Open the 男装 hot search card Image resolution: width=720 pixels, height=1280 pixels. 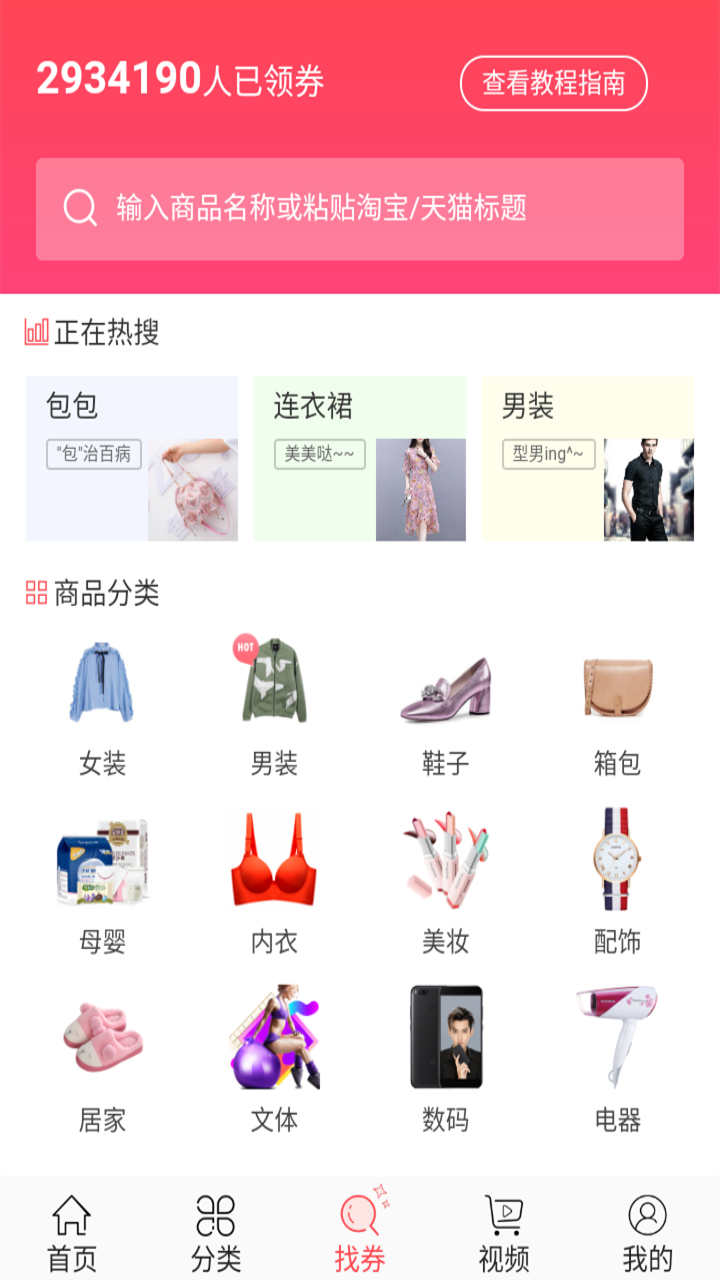[588, 459]
